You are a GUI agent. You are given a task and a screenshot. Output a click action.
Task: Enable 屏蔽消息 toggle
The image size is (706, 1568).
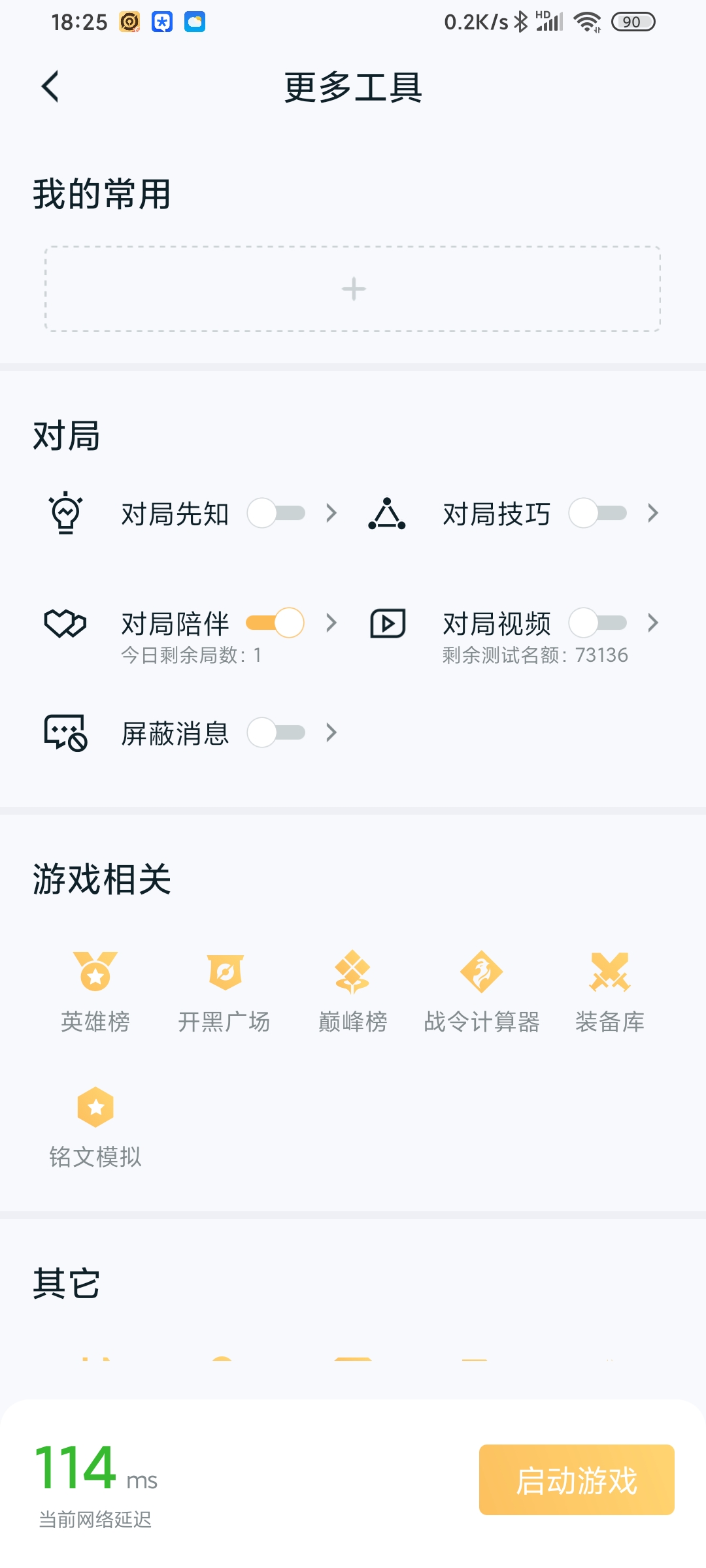coord(277,732)
